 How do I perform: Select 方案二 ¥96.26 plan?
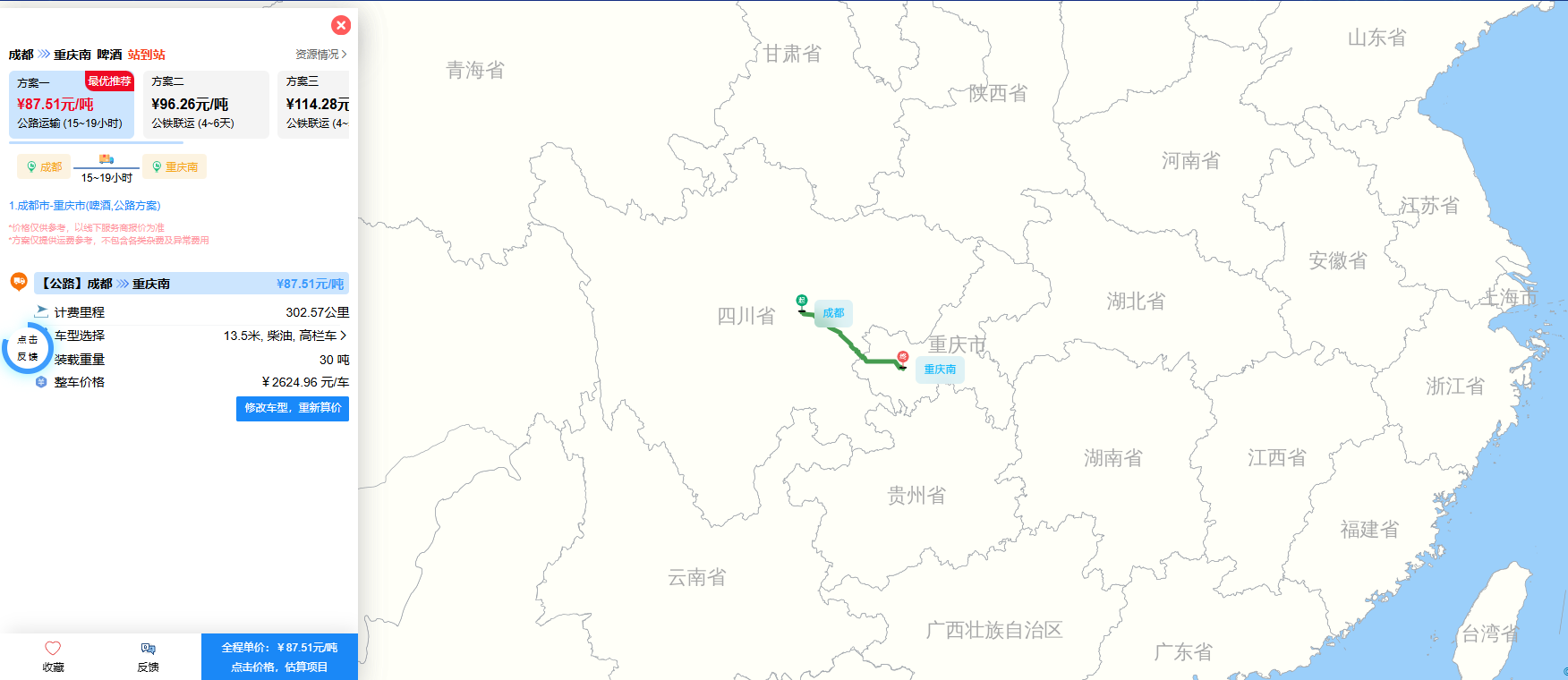tap(206, 105)
